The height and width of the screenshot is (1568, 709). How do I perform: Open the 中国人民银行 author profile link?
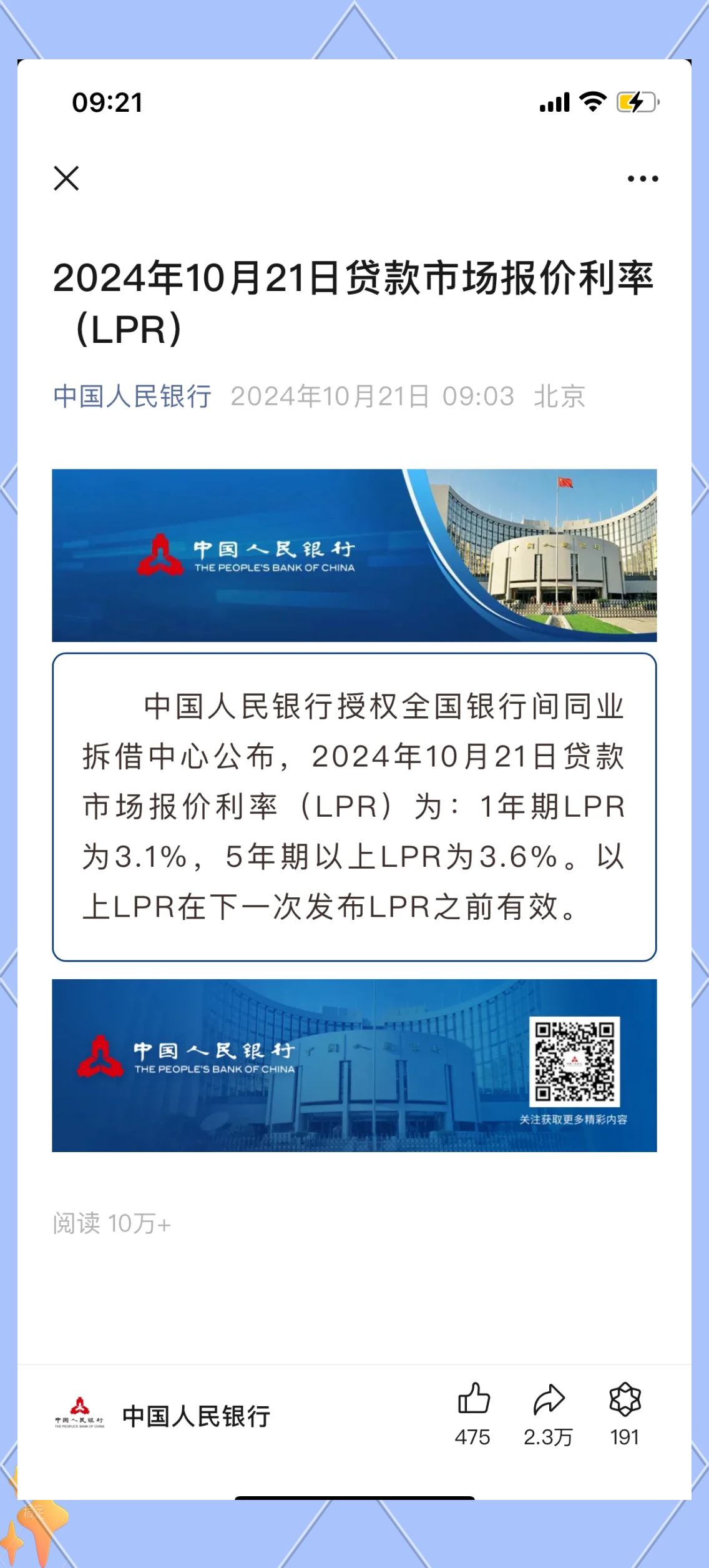132,396
